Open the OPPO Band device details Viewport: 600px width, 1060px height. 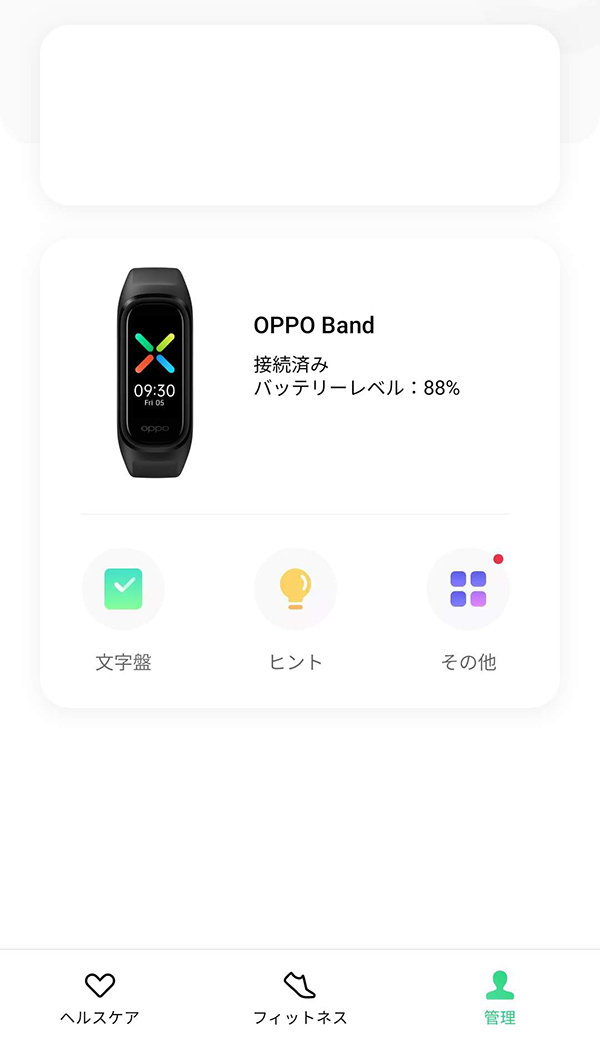tap(300, 373)
